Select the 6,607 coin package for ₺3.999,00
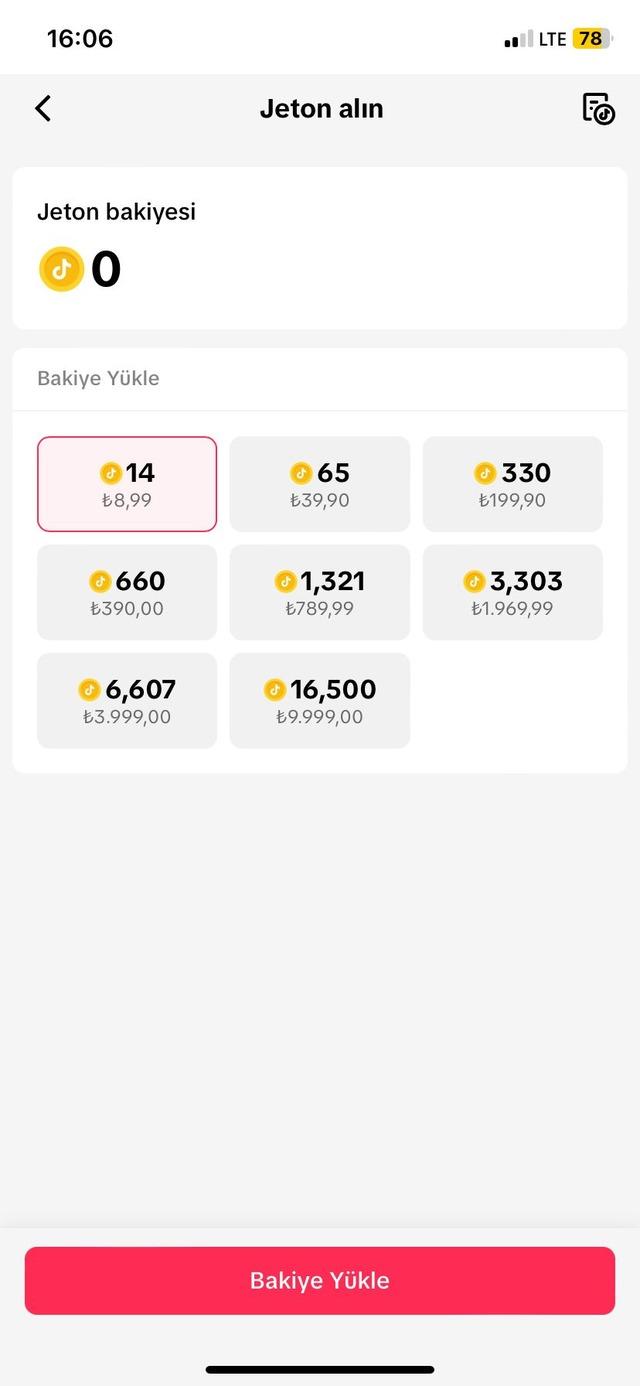The image size is (640, 1386). tap(127, 700)
